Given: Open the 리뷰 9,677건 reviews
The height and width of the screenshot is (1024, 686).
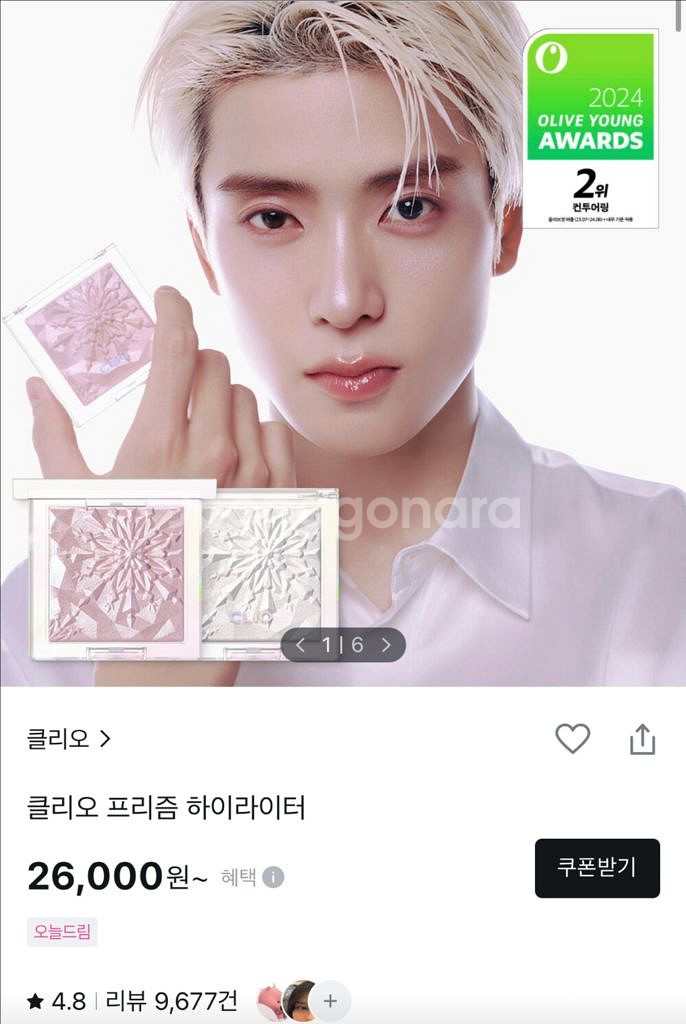Looking at the screenshot, I should [172, 1000].
